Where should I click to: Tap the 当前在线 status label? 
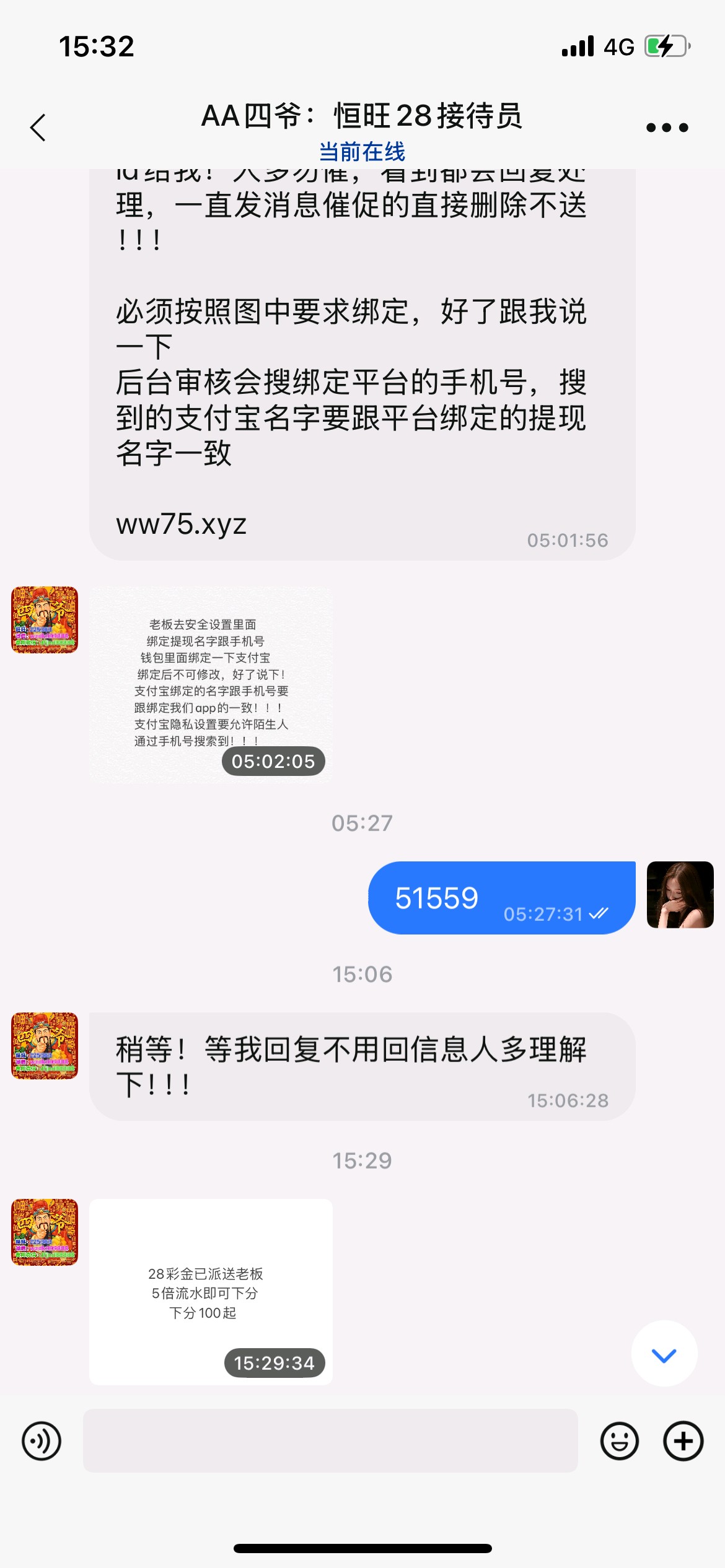tap(362, 150)
